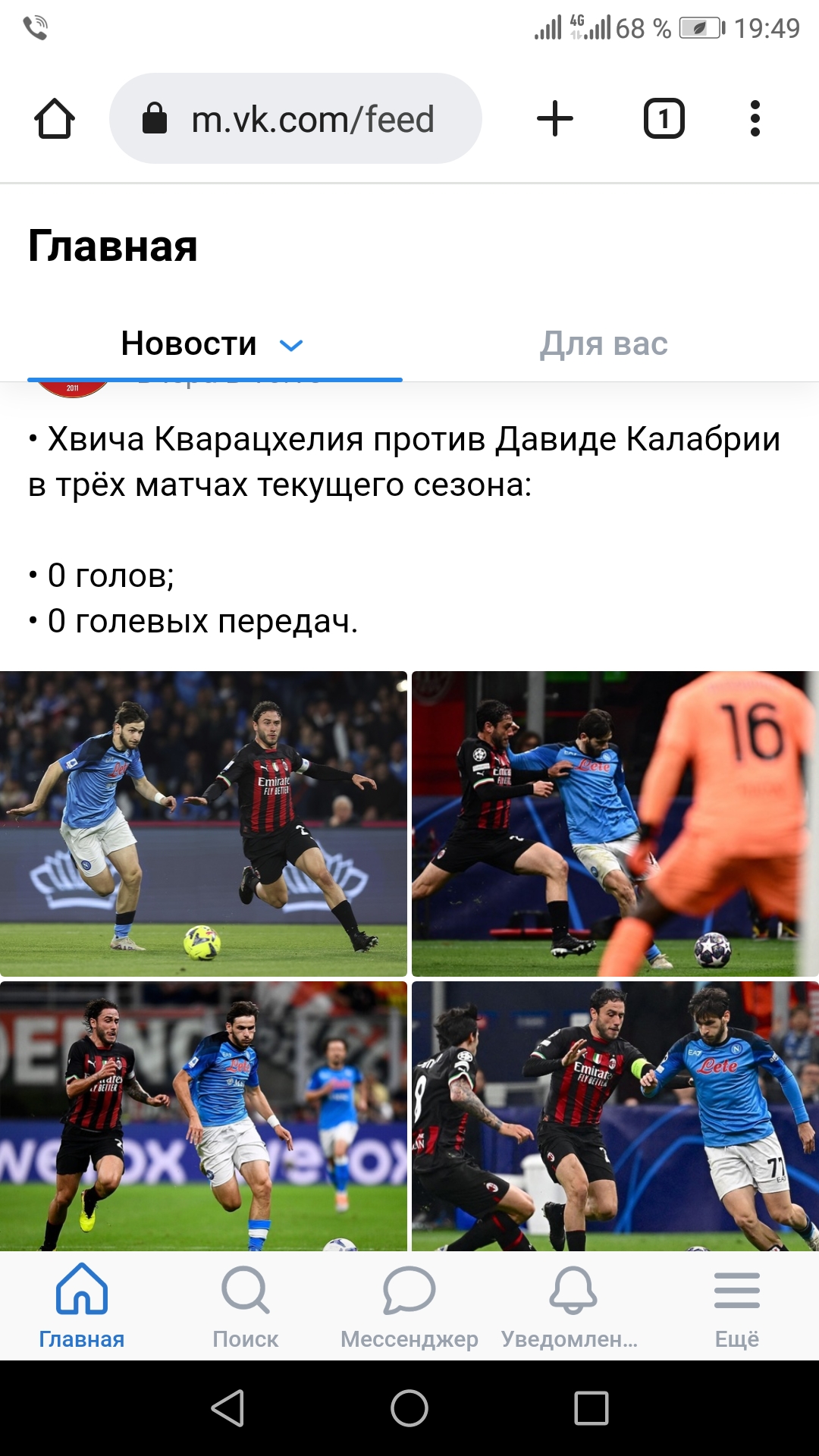Open the browser overflow menu
This screenshot has width=819, height=1456.
click(x=755, y=119)
